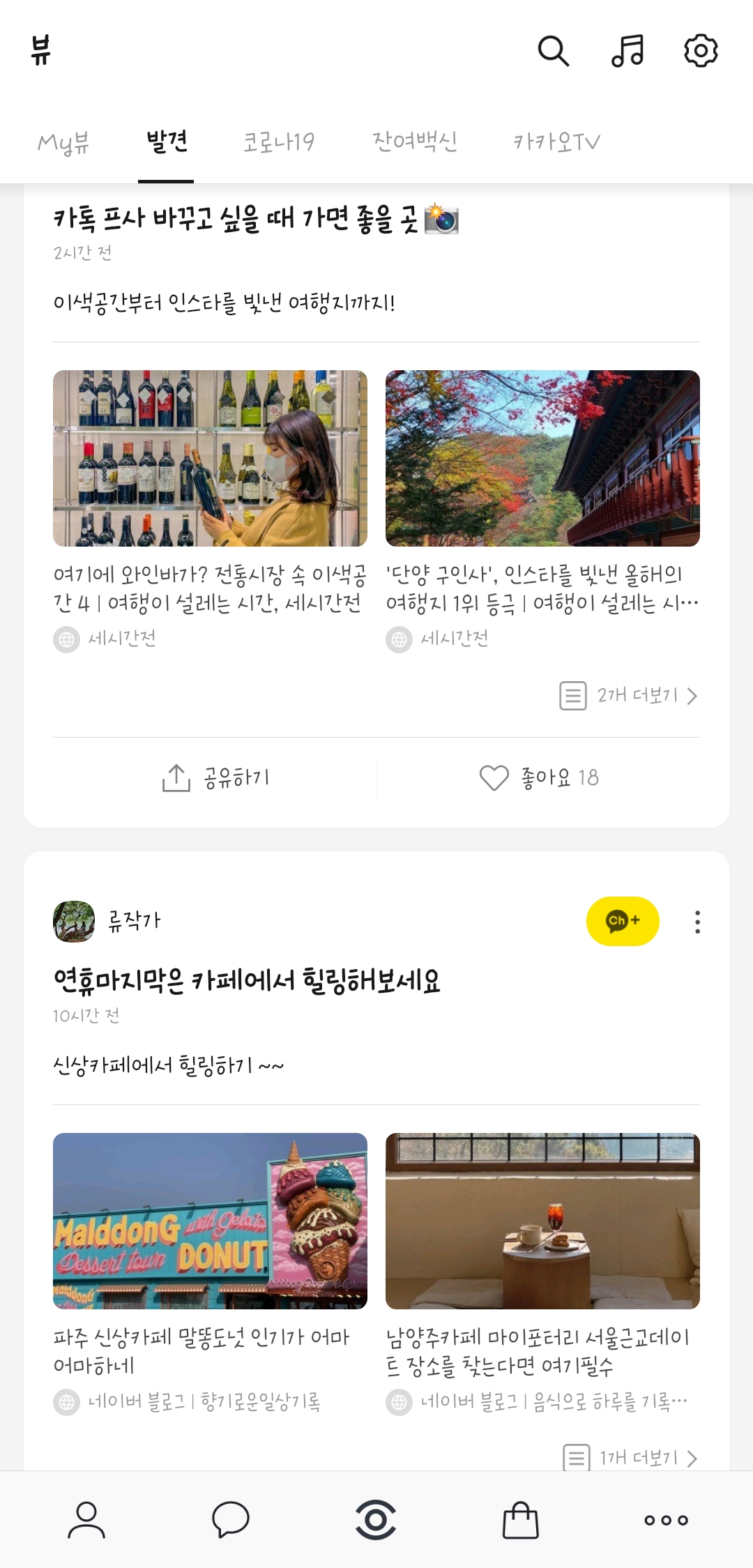Open the overflow menu on 류작가's post
Screen dimensions: 753x1568
click(697, 922)
